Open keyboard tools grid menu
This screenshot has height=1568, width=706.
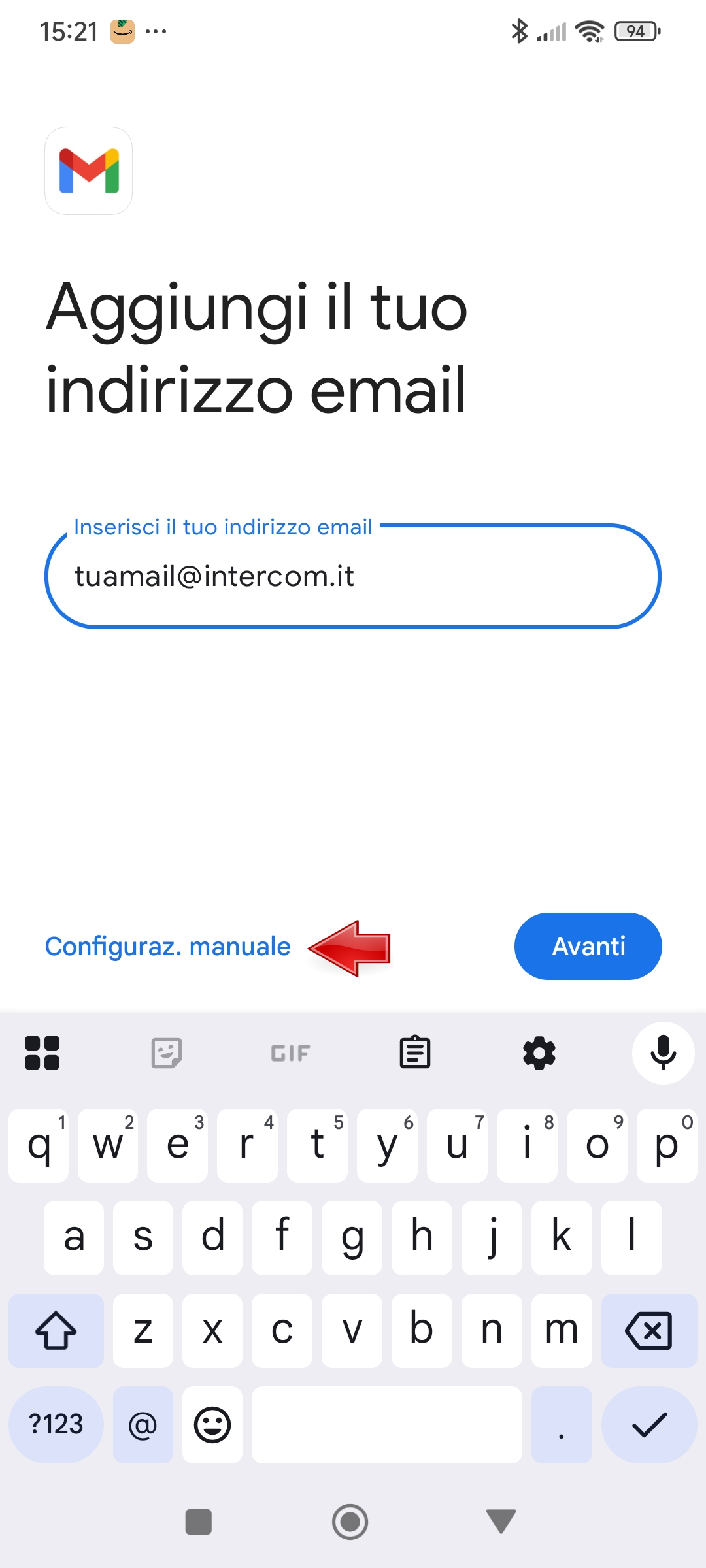click(42, 1053)
